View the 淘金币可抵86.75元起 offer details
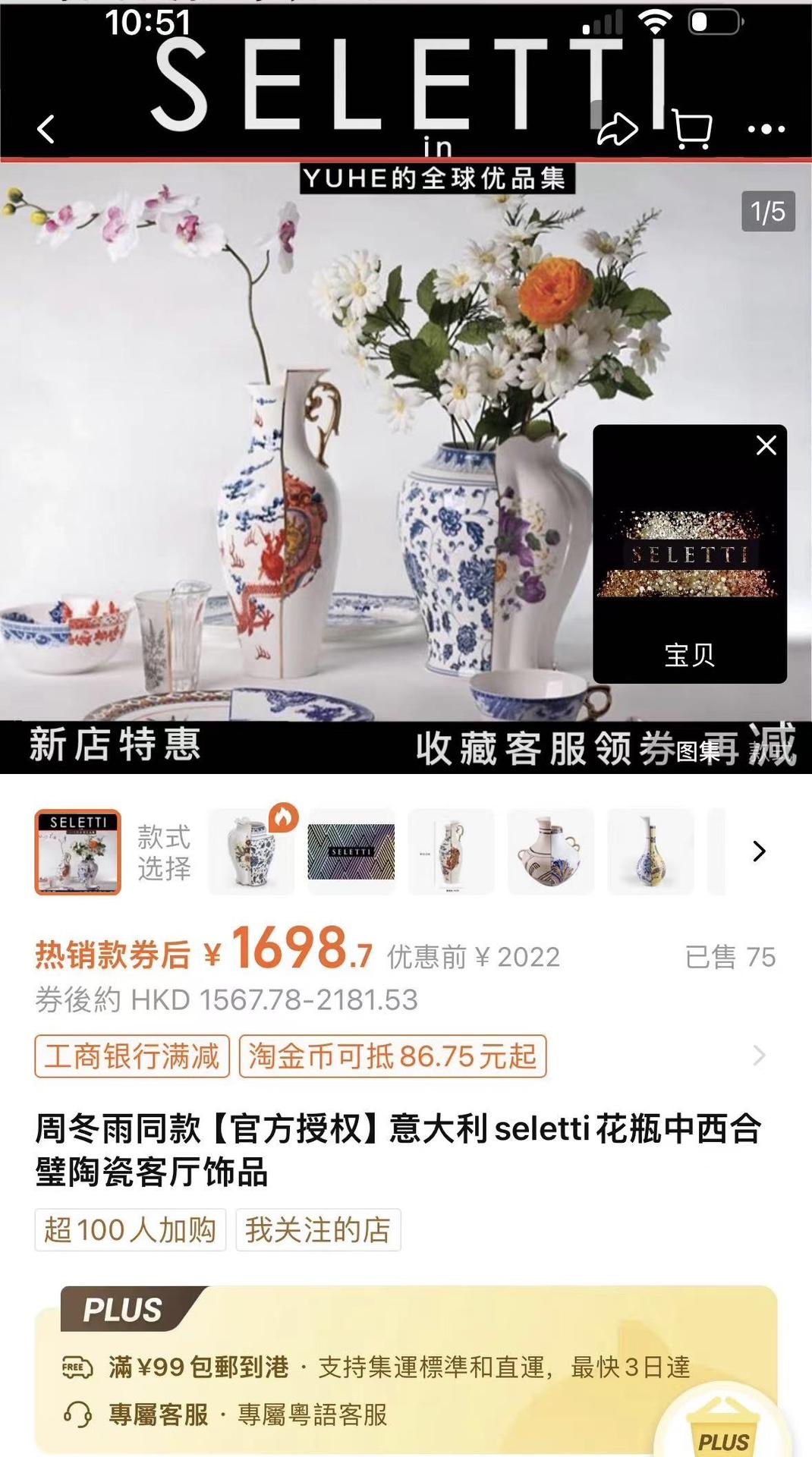Image resolution: width=812 pixels, height=1457 pixels. [392, 1056]
